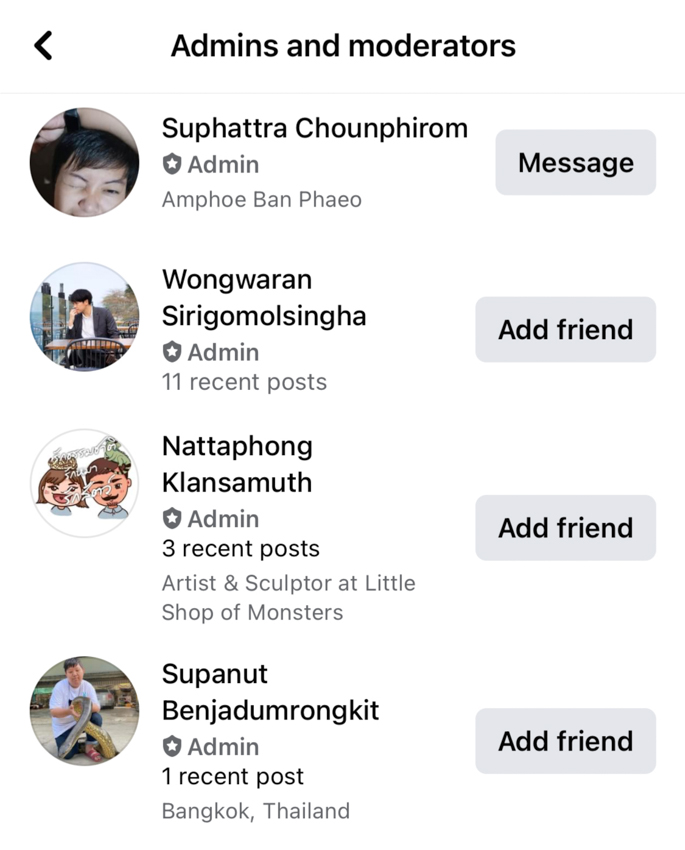This screenshot has width=685, height=850.
Task: Add Wongwaran Sirigomolsingha as friend
Action: [x=565, y=329]
